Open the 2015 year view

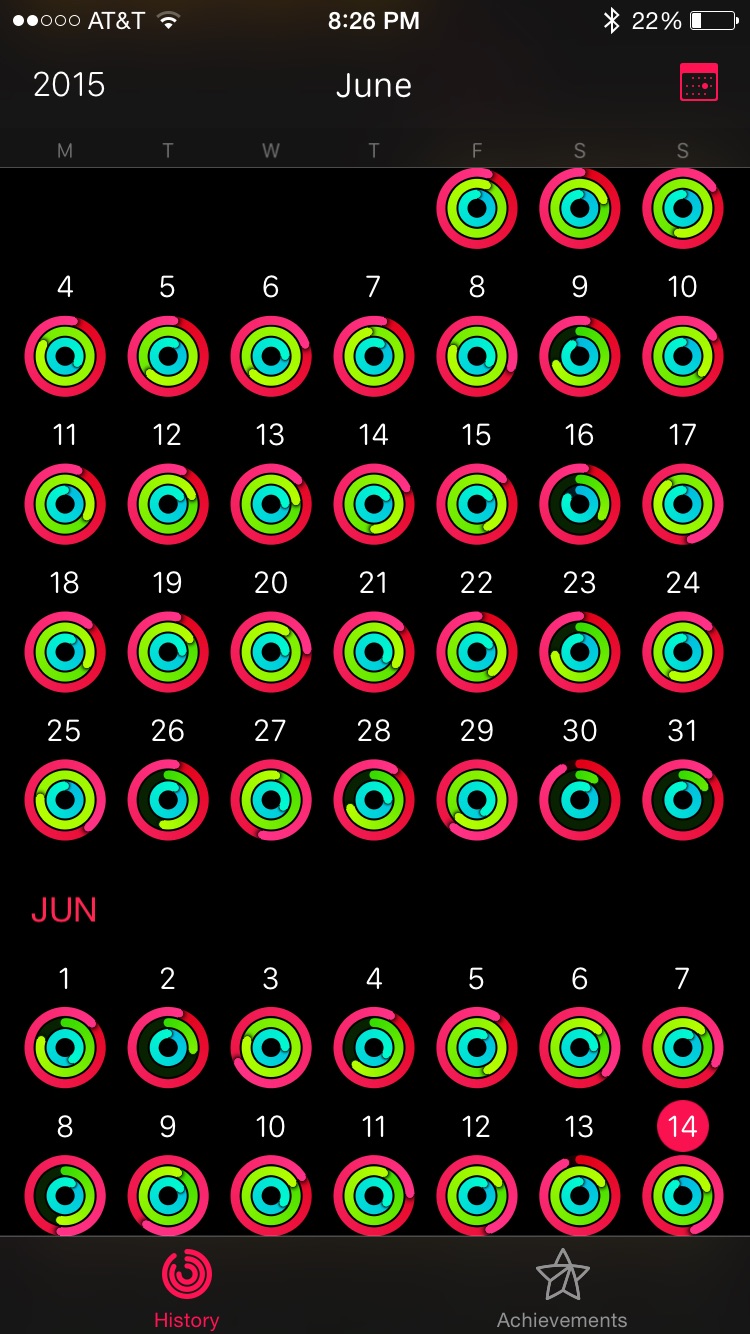(68, 85)
